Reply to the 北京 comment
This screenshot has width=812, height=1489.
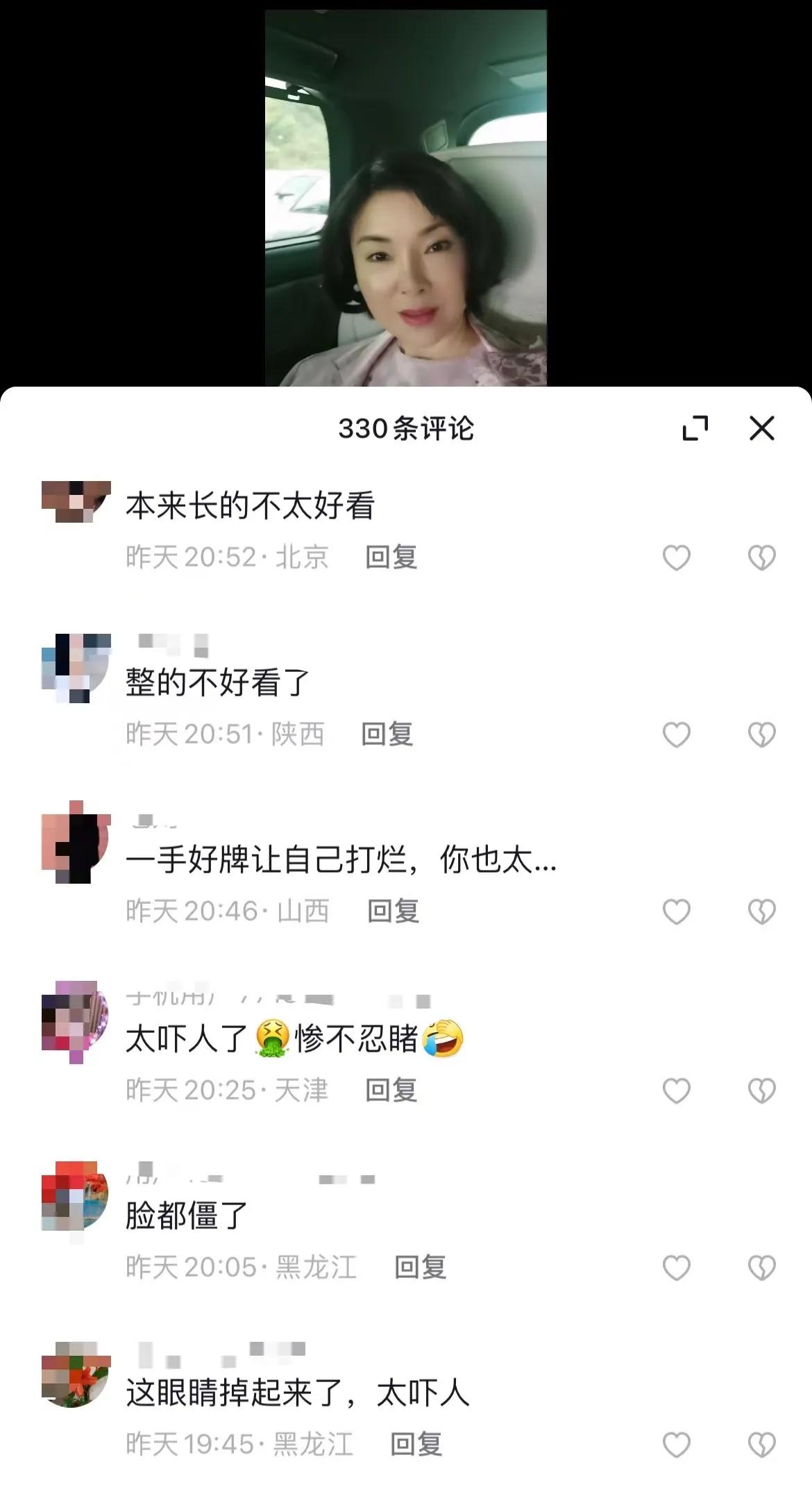(x=391, y=557)
